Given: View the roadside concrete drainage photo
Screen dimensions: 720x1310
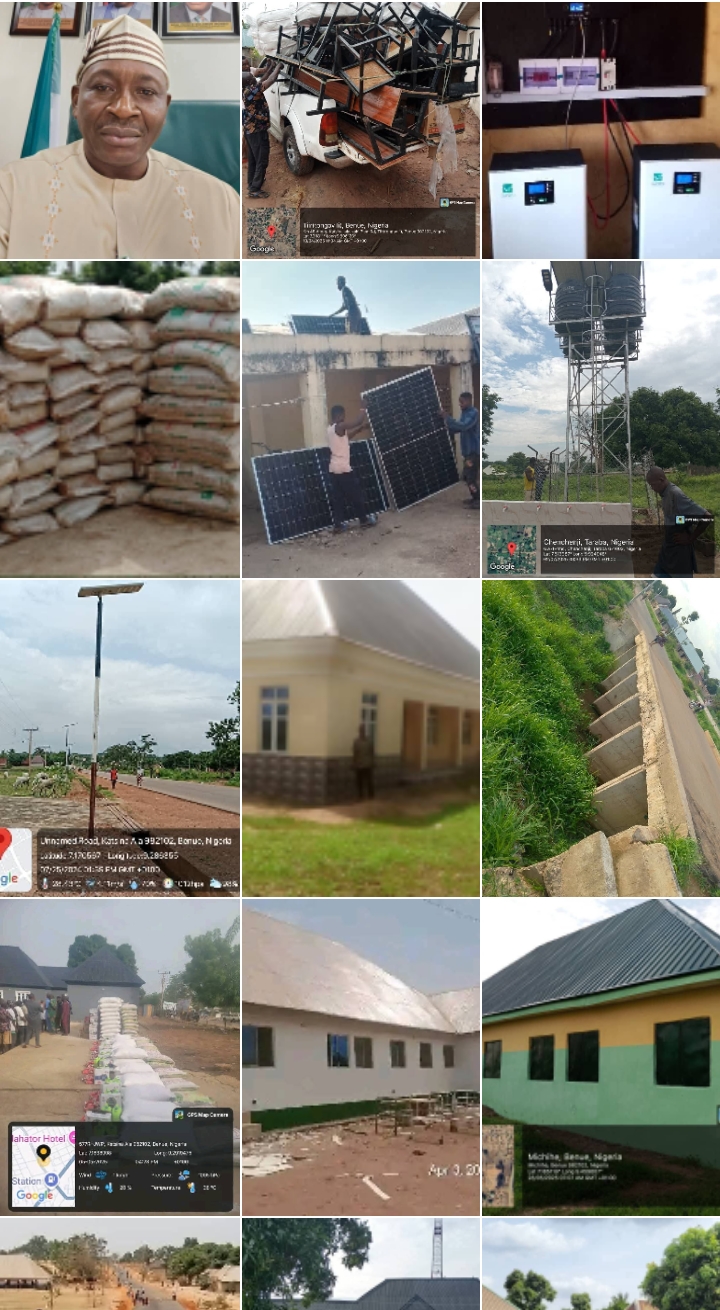Looking at the screenshot, I should 600,737.
